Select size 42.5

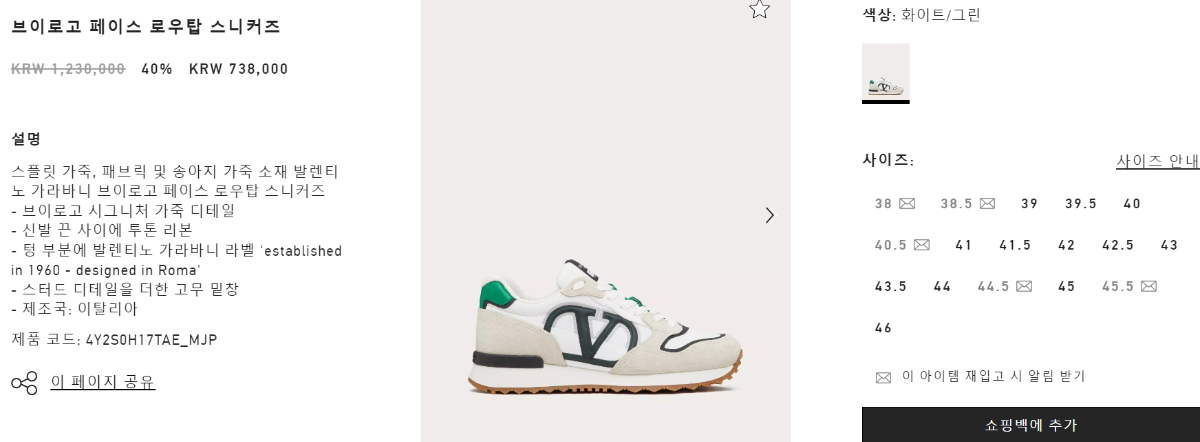click(1117, 245)
